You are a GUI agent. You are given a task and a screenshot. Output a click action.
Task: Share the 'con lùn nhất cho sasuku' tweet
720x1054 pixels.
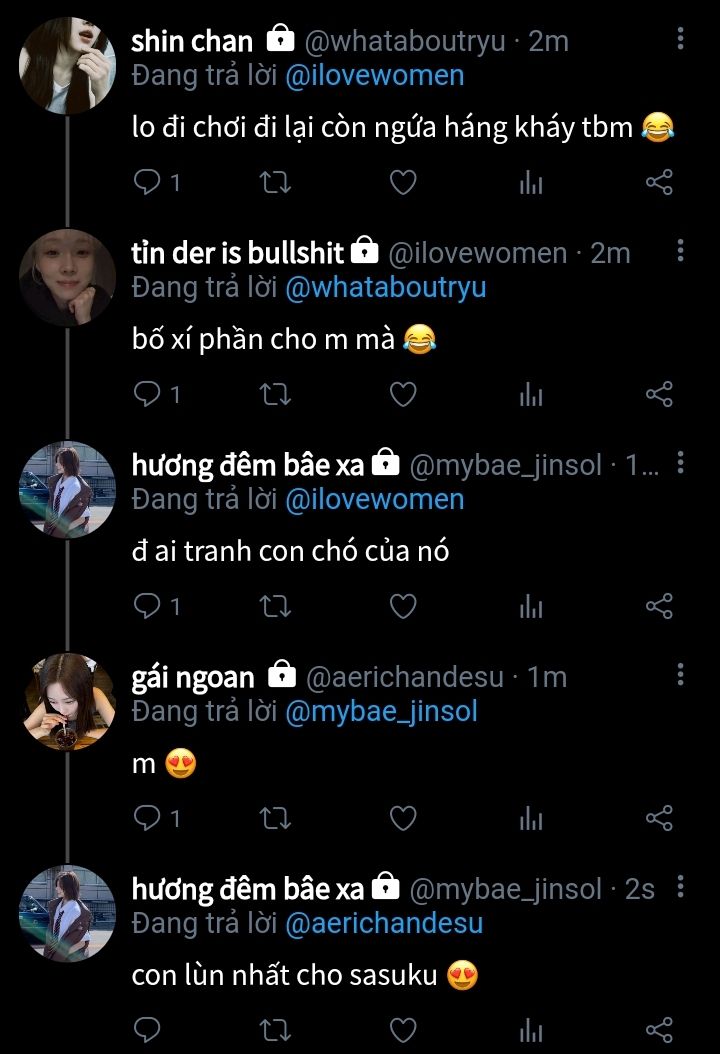[x=659, y=1030]
